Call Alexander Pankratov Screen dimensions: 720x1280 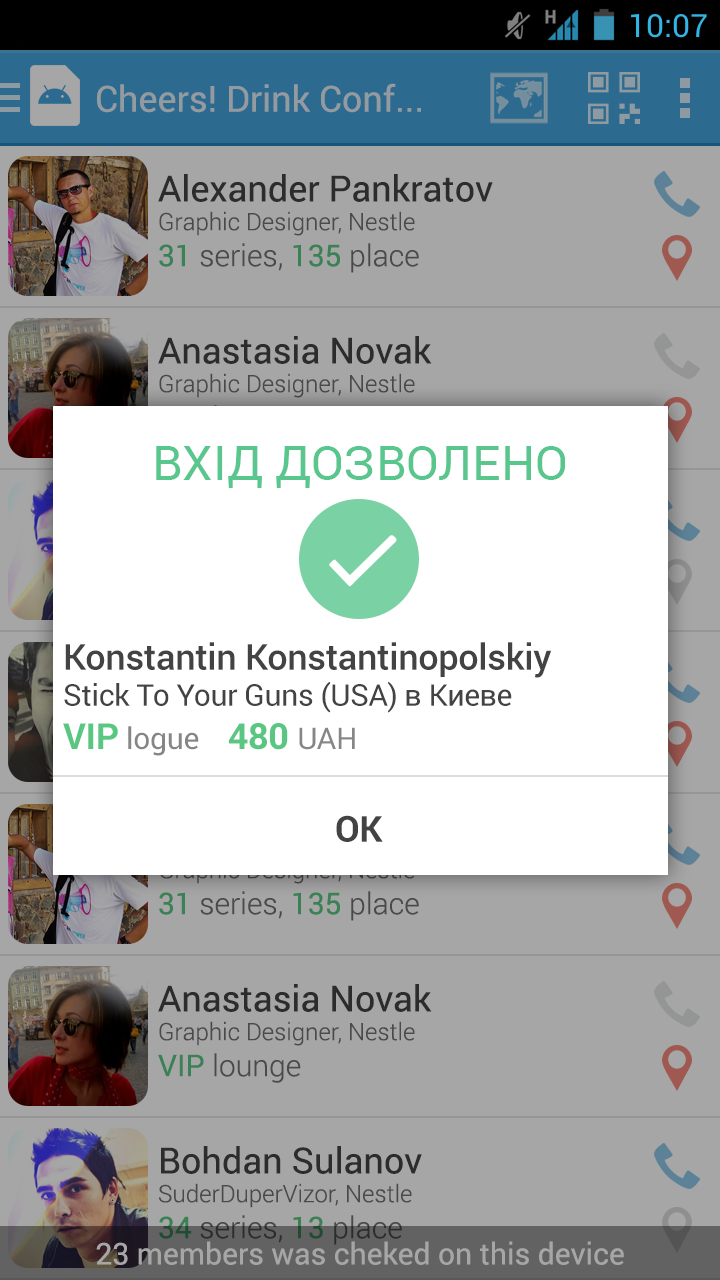676,194
